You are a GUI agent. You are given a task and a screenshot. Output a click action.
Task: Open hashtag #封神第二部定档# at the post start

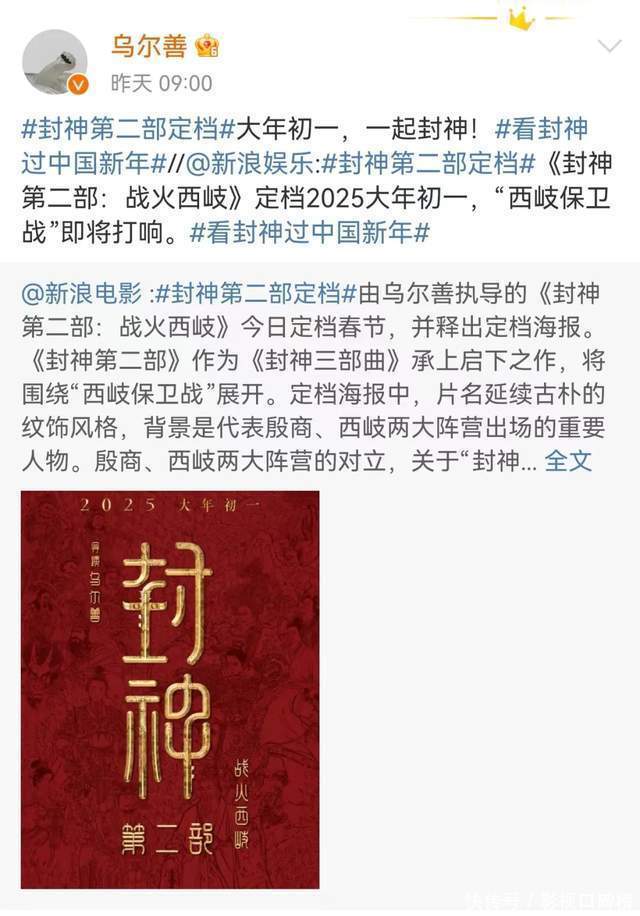point(128,129)
